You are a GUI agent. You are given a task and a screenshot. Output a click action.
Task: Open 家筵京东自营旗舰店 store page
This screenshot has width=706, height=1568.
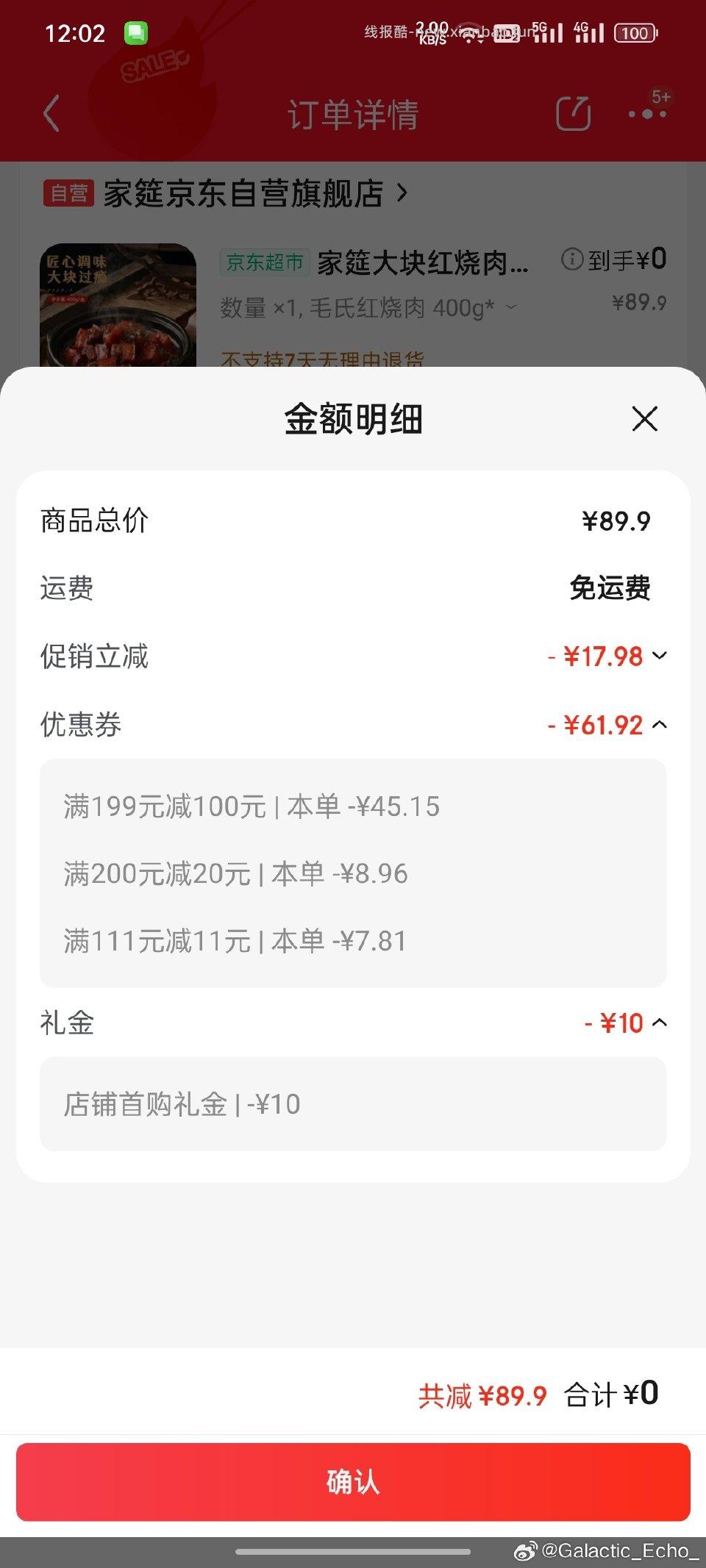pos(243,195)
